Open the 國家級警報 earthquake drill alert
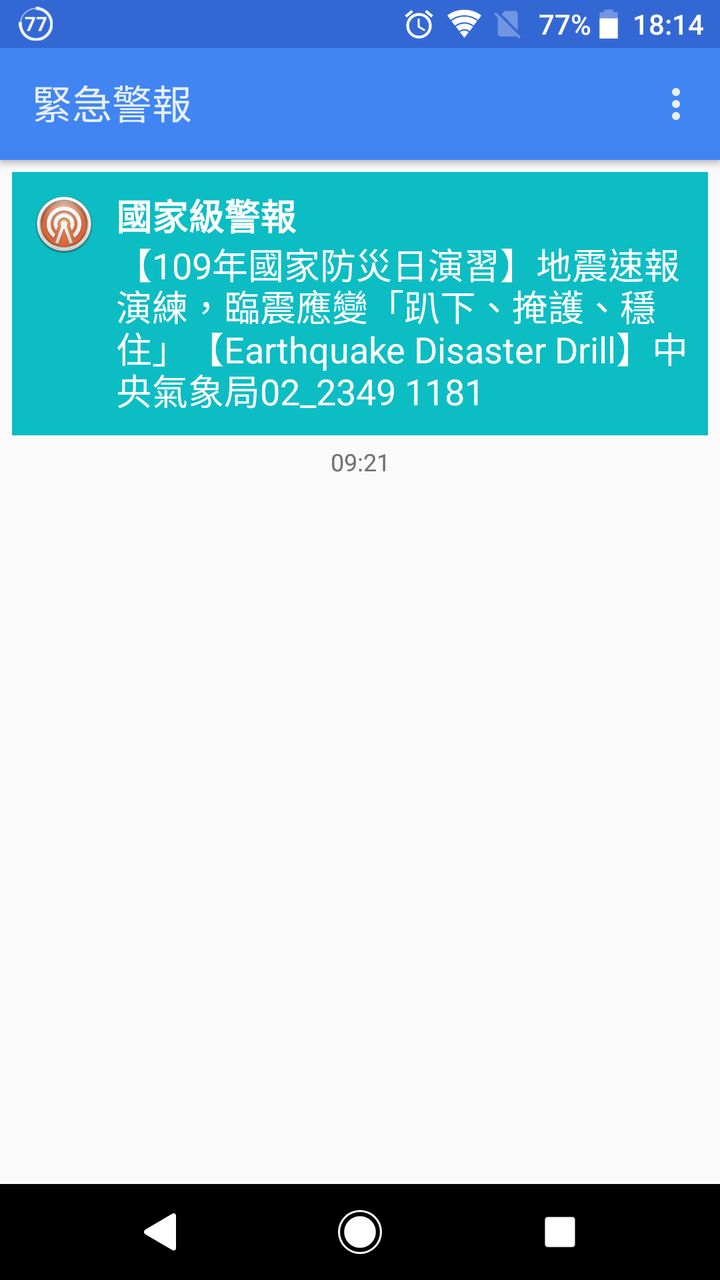This screenshot has height=1280, width=720. (x=360, y=303)
